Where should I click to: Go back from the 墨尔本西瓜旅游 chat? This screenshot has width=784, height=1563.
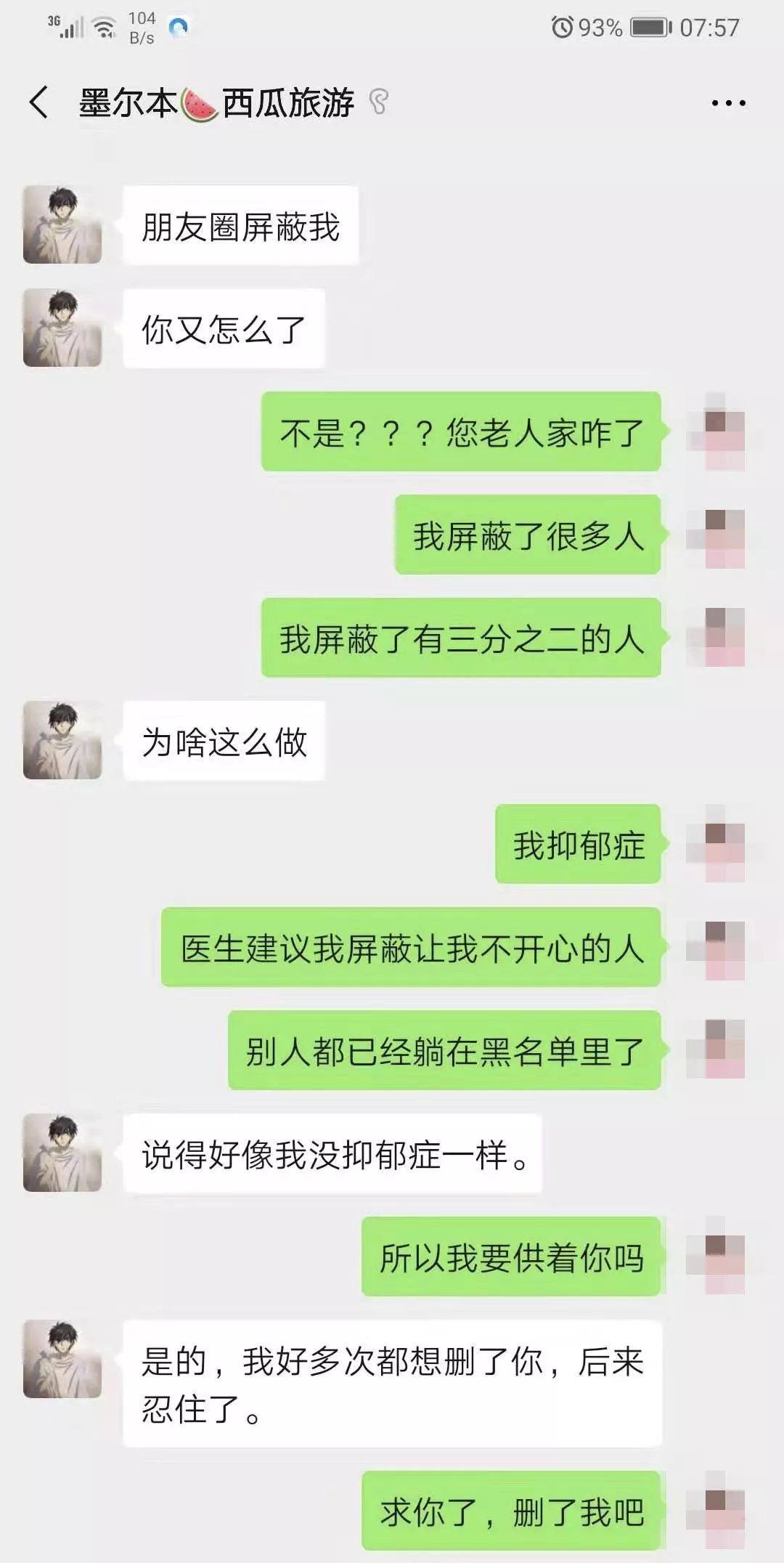coord(39,102)
